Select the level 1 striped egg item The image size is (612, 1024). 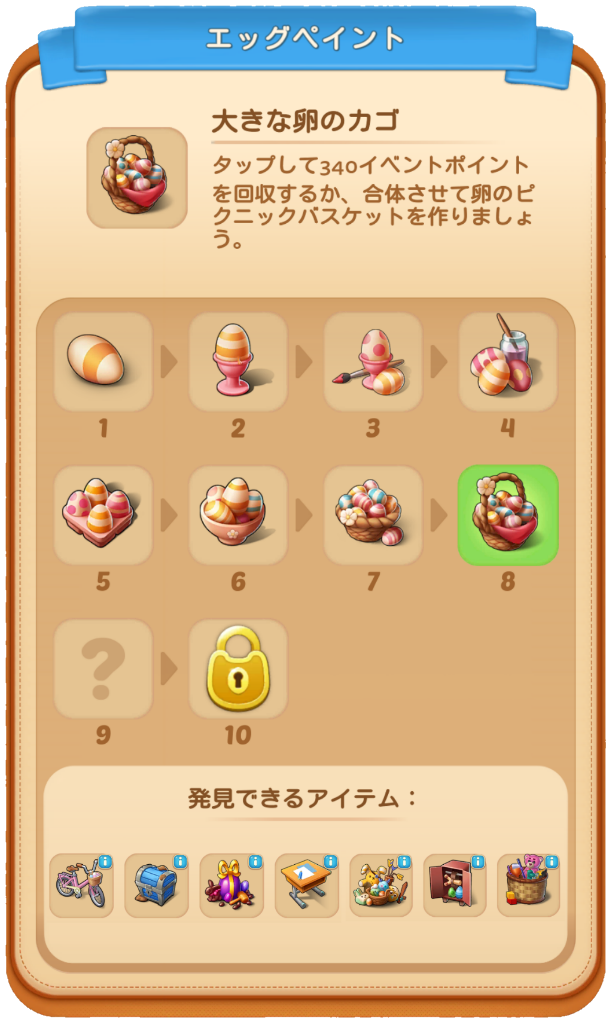[103, 361]
